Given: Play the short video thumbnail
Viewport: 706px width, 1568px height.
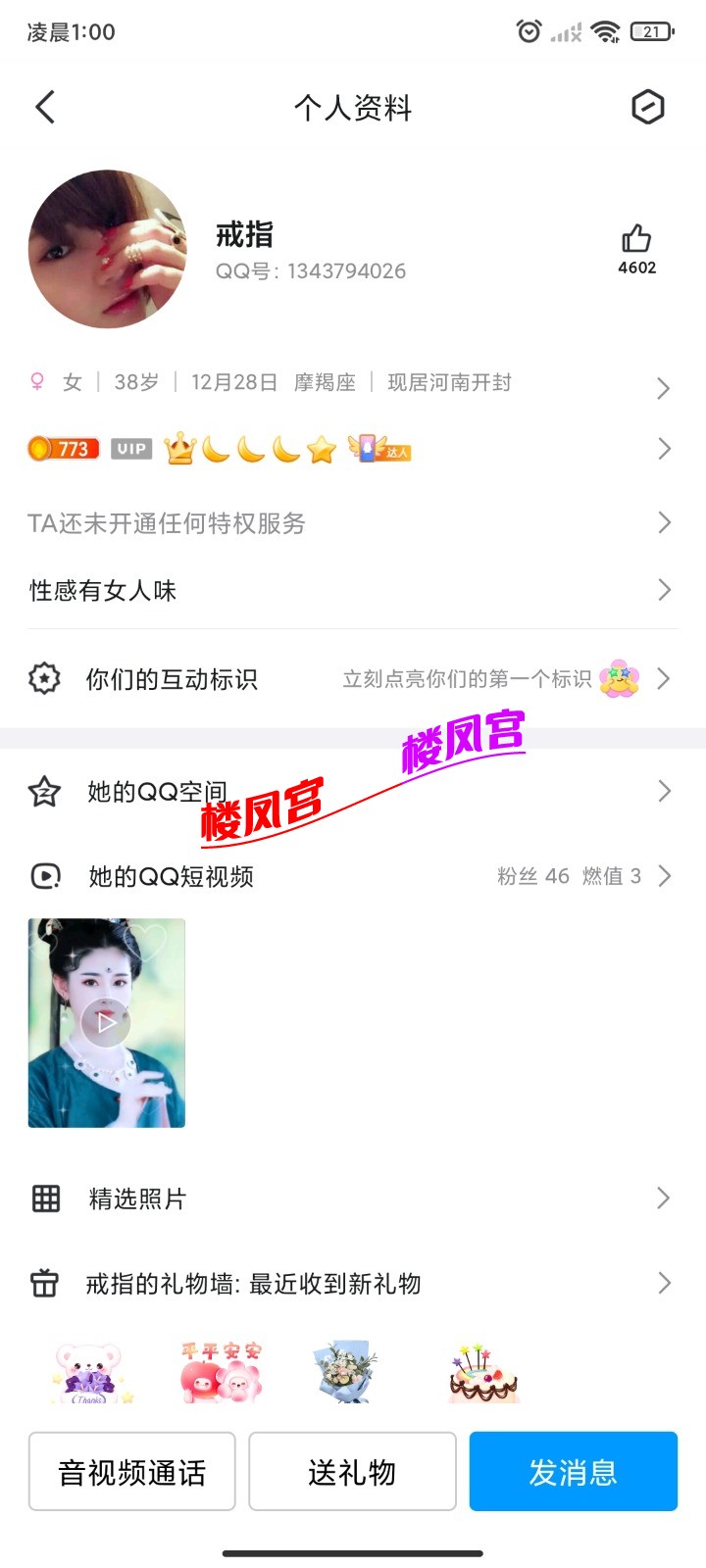Looking at the screenshot, I should coord(106,1022).
